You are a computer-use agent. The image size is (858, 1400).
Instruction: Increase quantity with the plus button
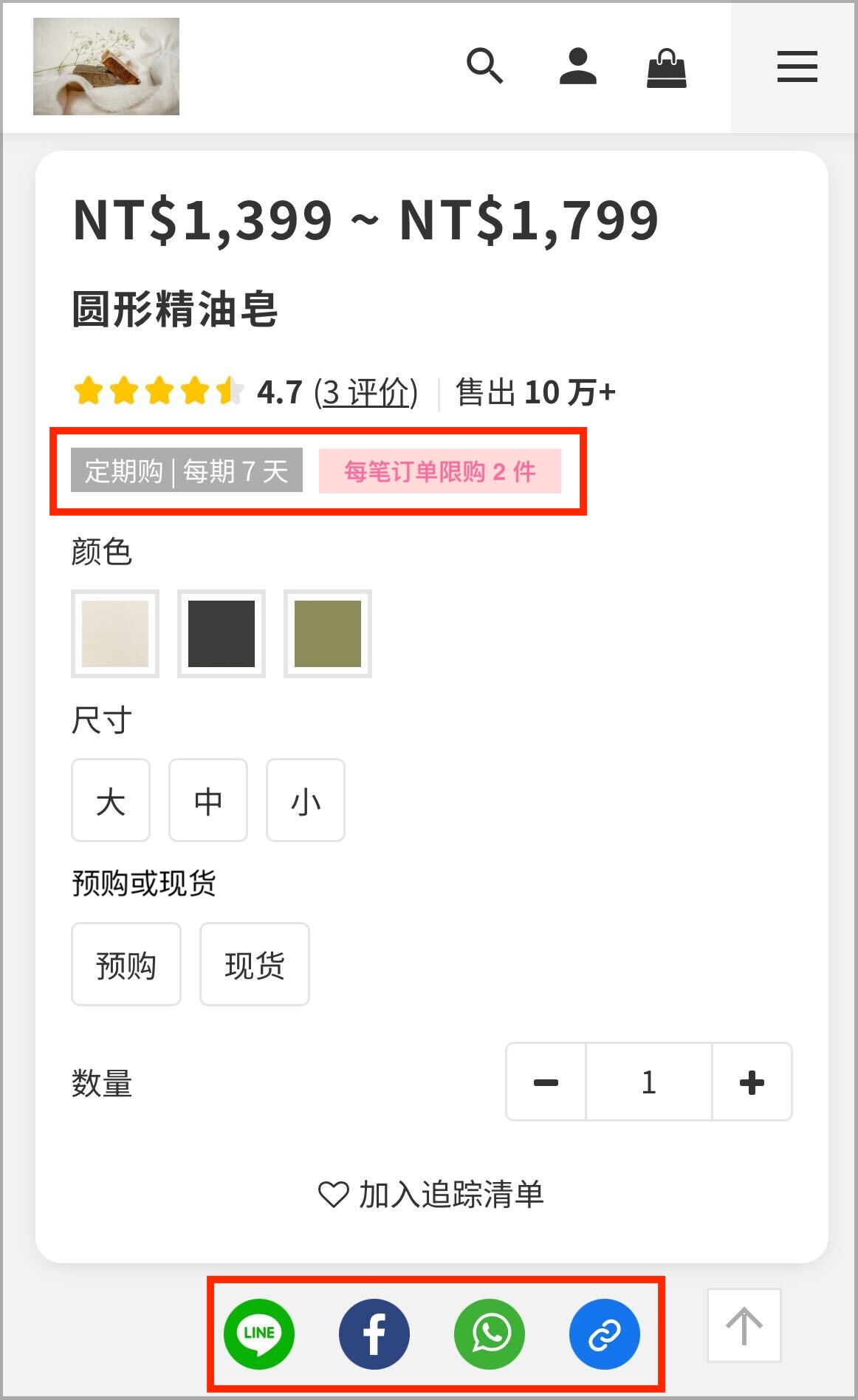click(752, 1082)
